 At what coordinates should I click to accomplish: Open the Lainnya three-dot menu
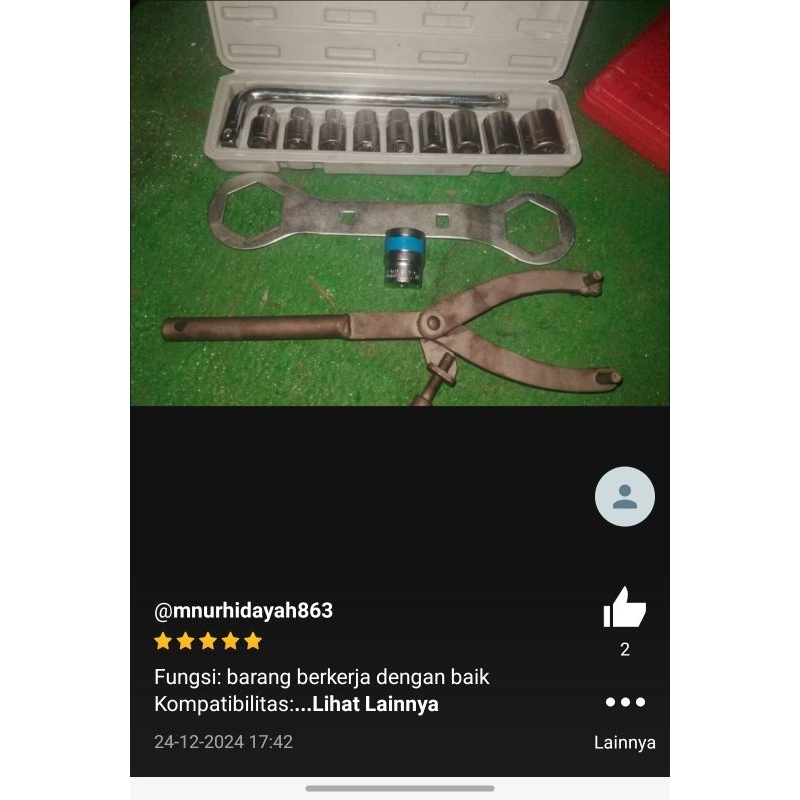[x=624, y=702]
